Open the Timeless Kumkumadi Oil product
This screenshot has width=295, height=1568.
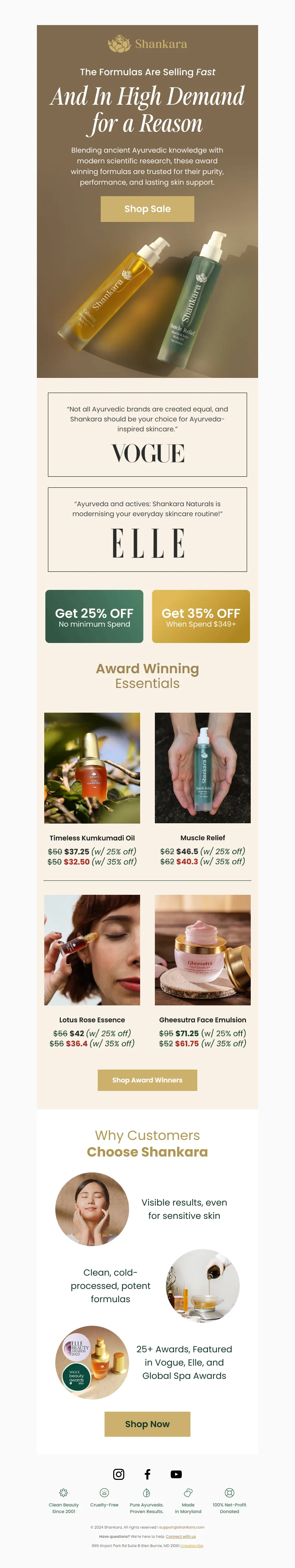pyautogui.click(x=92, y=768)
